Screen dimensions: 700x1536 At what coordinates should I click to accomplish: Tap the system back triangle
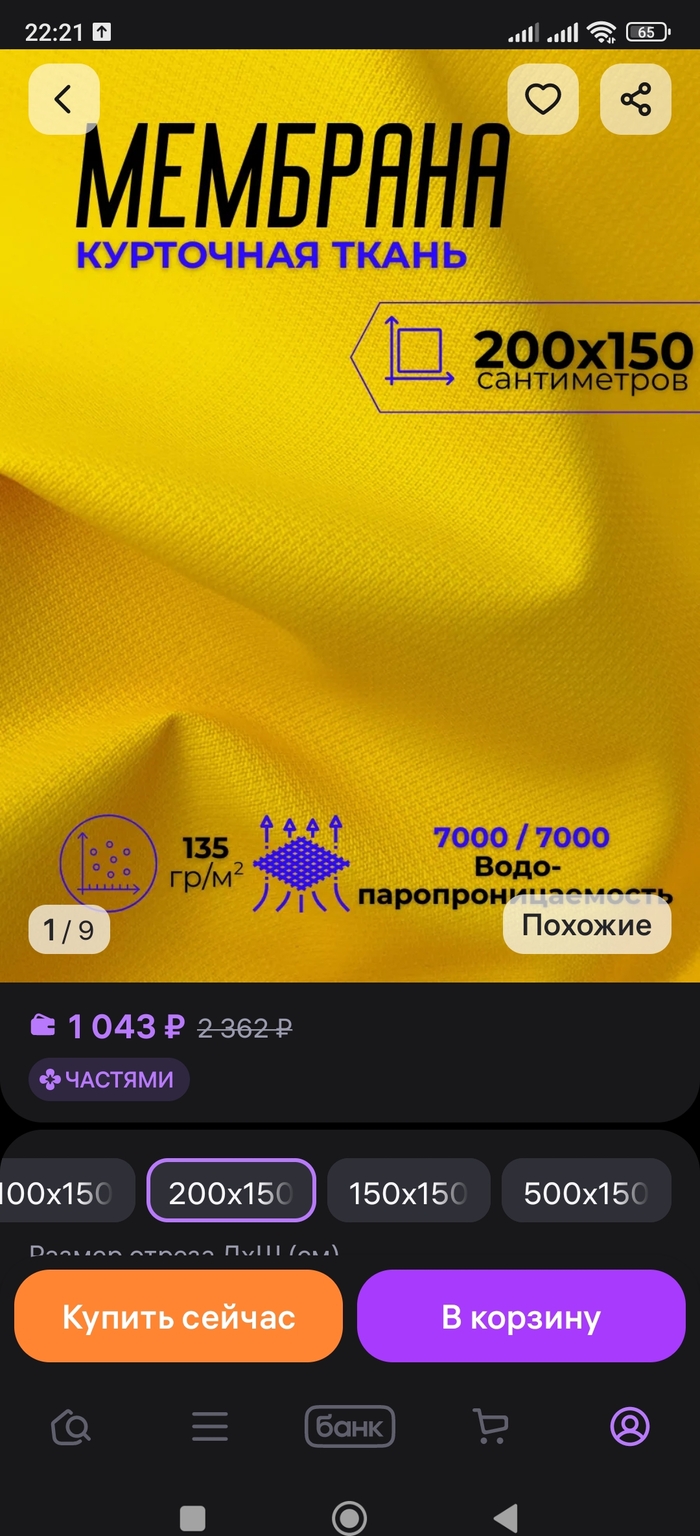tap(506, 1516)
